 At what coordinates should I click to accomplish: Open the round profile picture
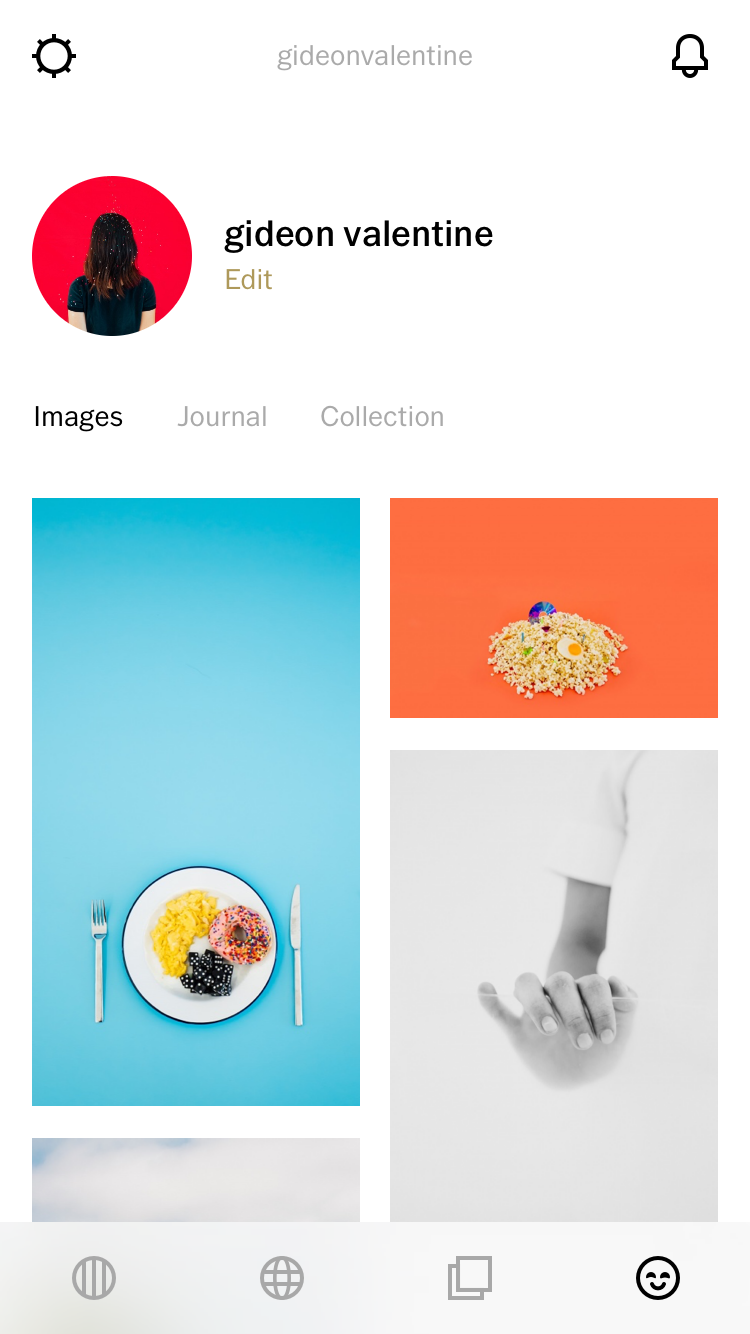click(112, 256)
